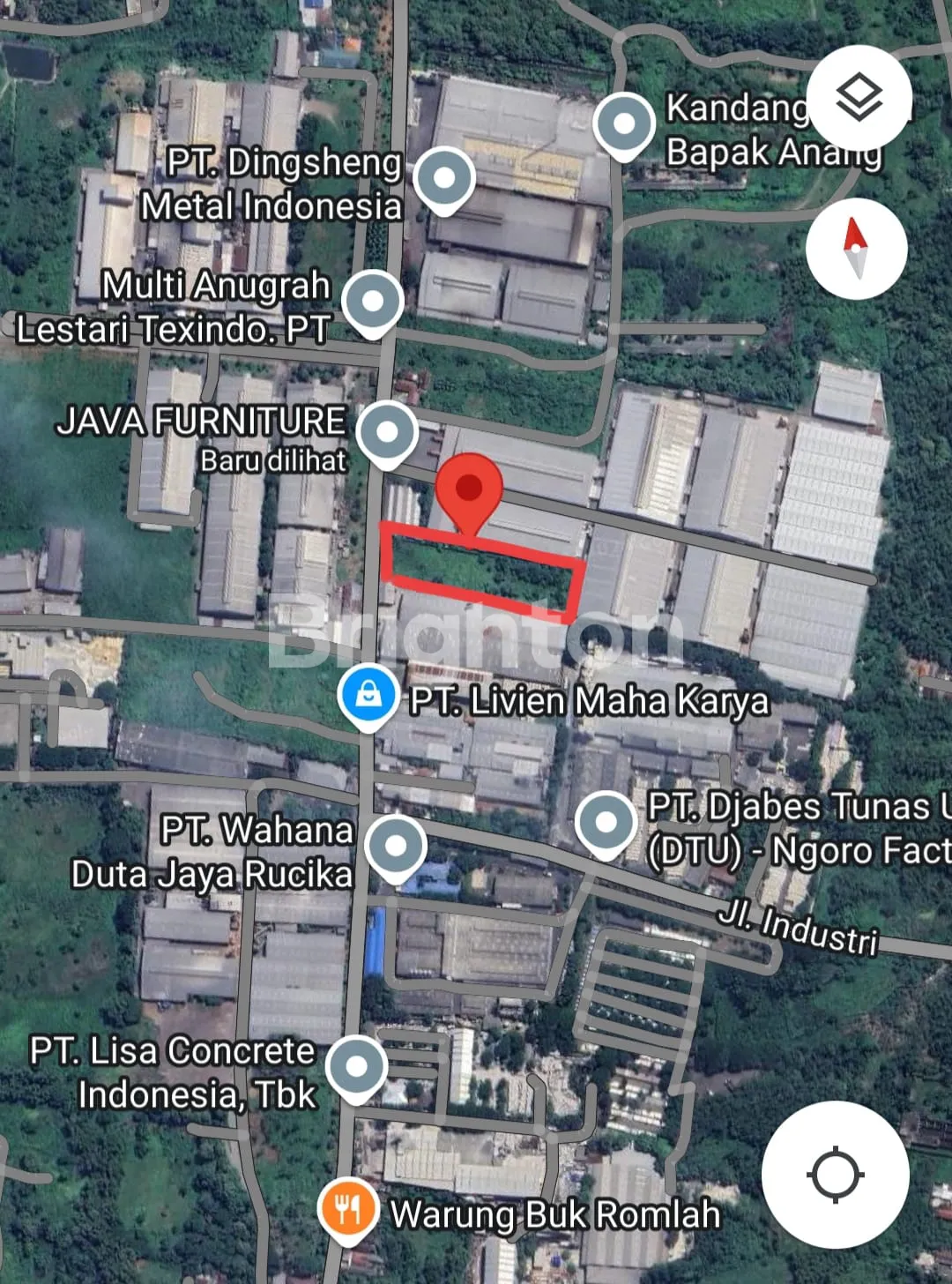This screenshot has height=1284, width=952.
Task: Tap the red dropped pin
Action: coord(468,489)
